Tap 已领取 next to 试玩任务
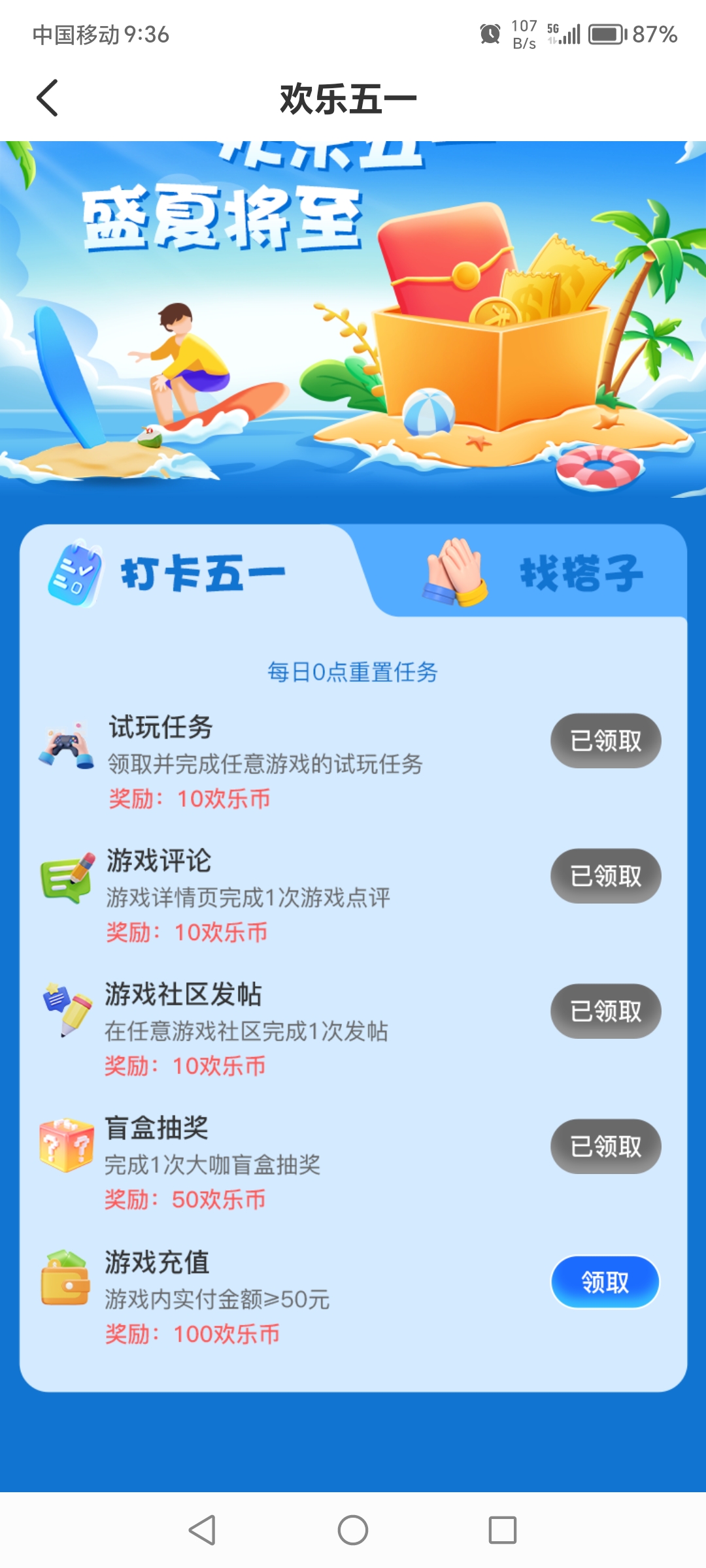Viewport: 706px width, 1568px height. click(605, 740)
